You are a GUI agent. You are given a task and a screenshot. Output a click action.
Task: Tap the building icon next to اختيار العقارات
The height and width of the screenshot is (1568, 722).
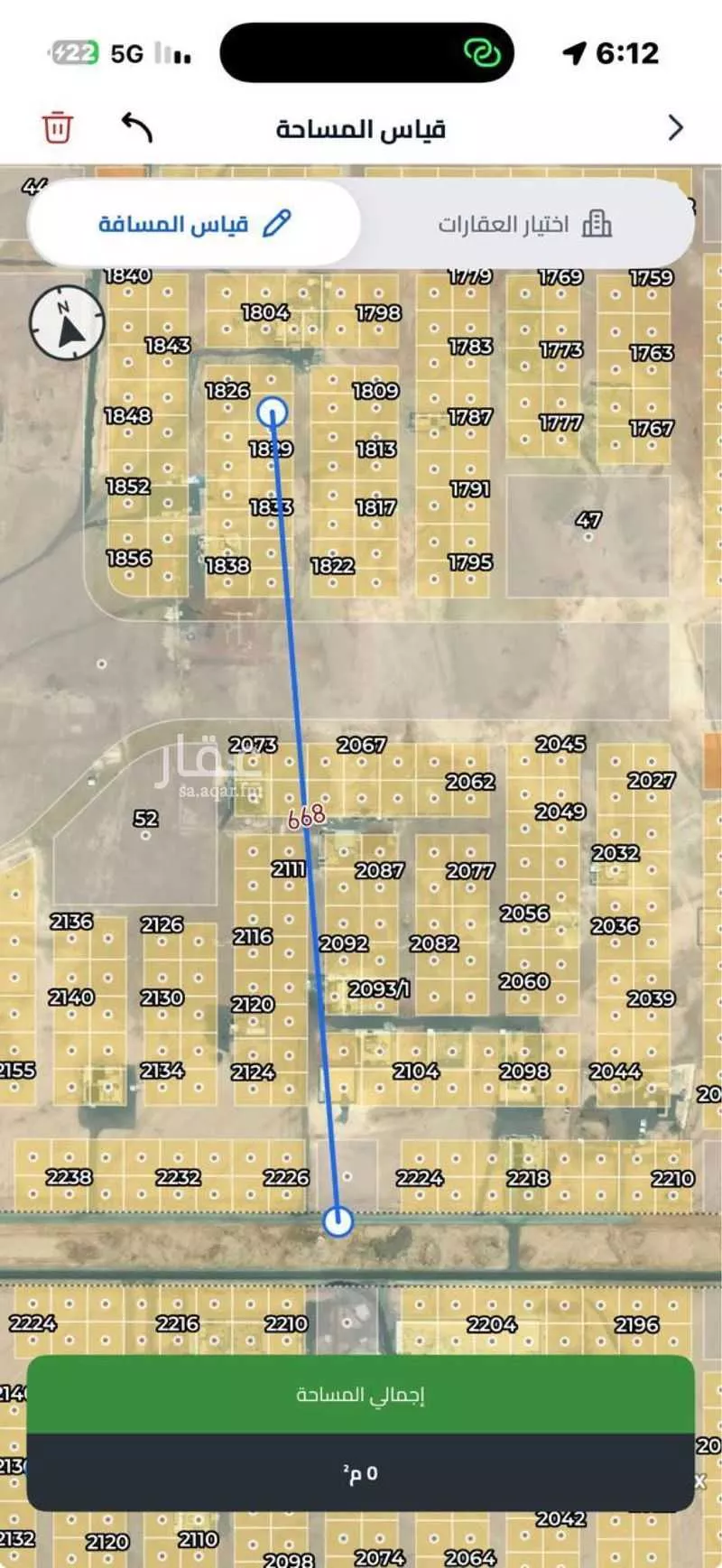pos(598,223)
